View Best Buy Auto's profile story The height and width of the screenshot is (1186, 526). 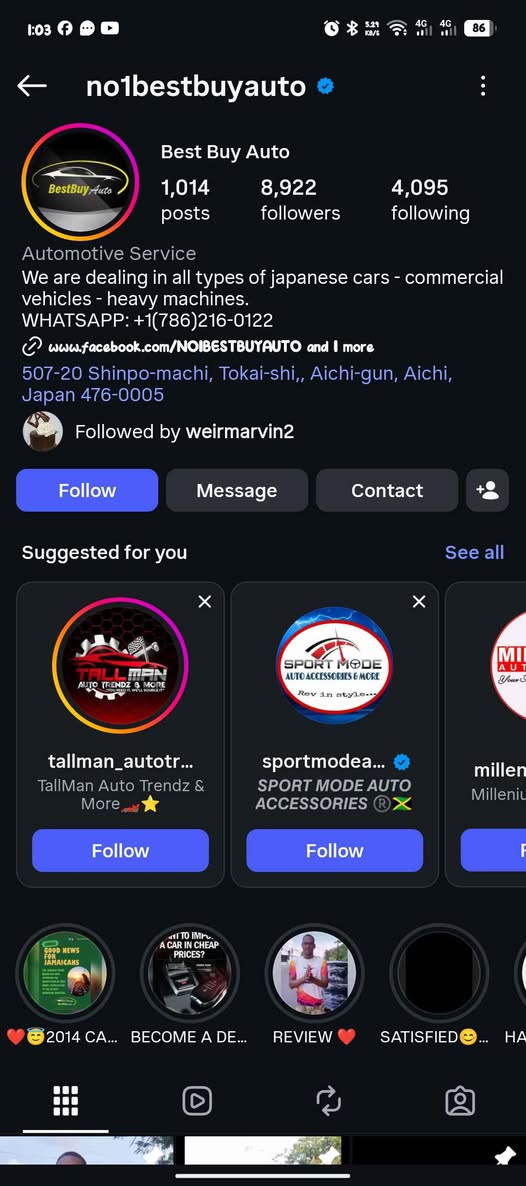click(x=80, y=182)
